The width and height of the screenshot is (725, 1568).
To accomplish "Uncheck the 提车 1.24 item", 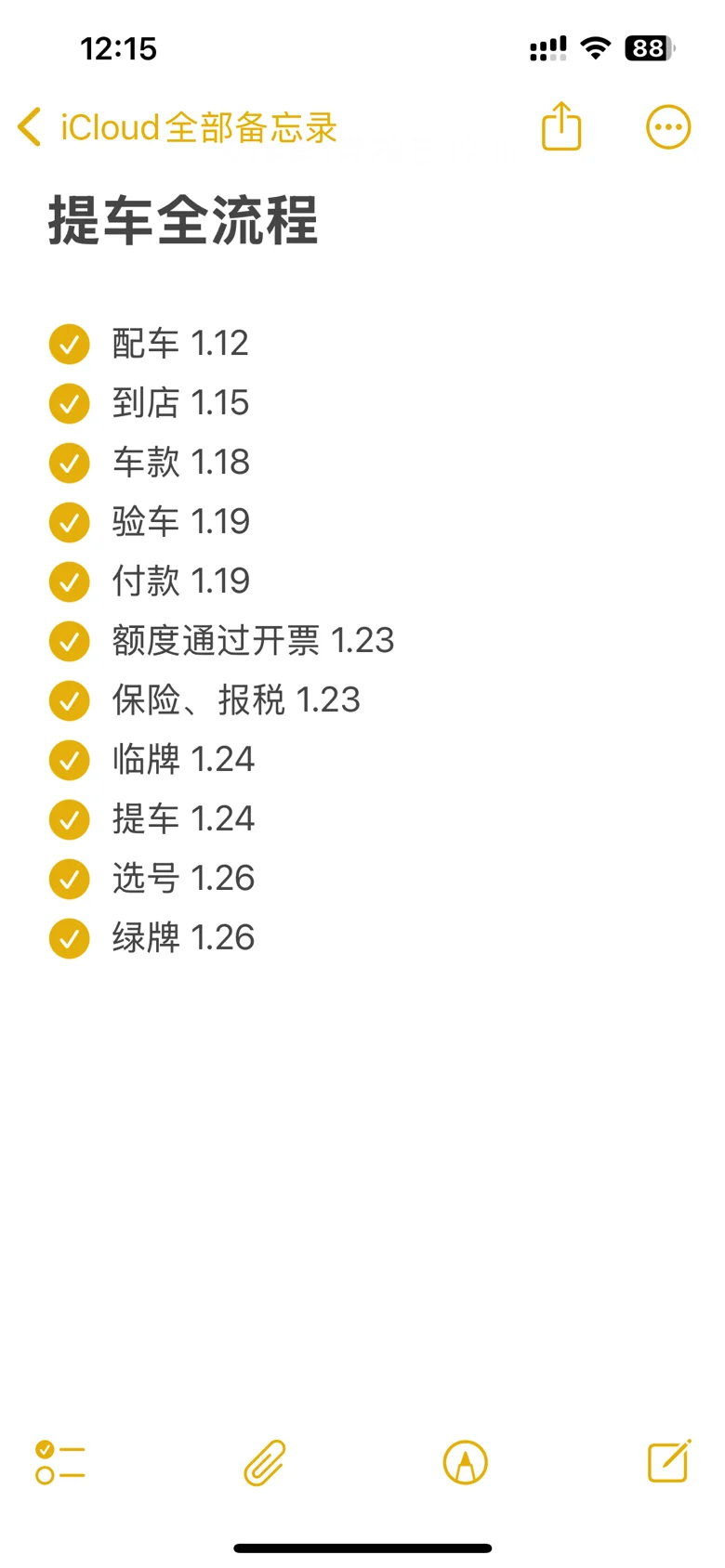I will tap(70, 819).
